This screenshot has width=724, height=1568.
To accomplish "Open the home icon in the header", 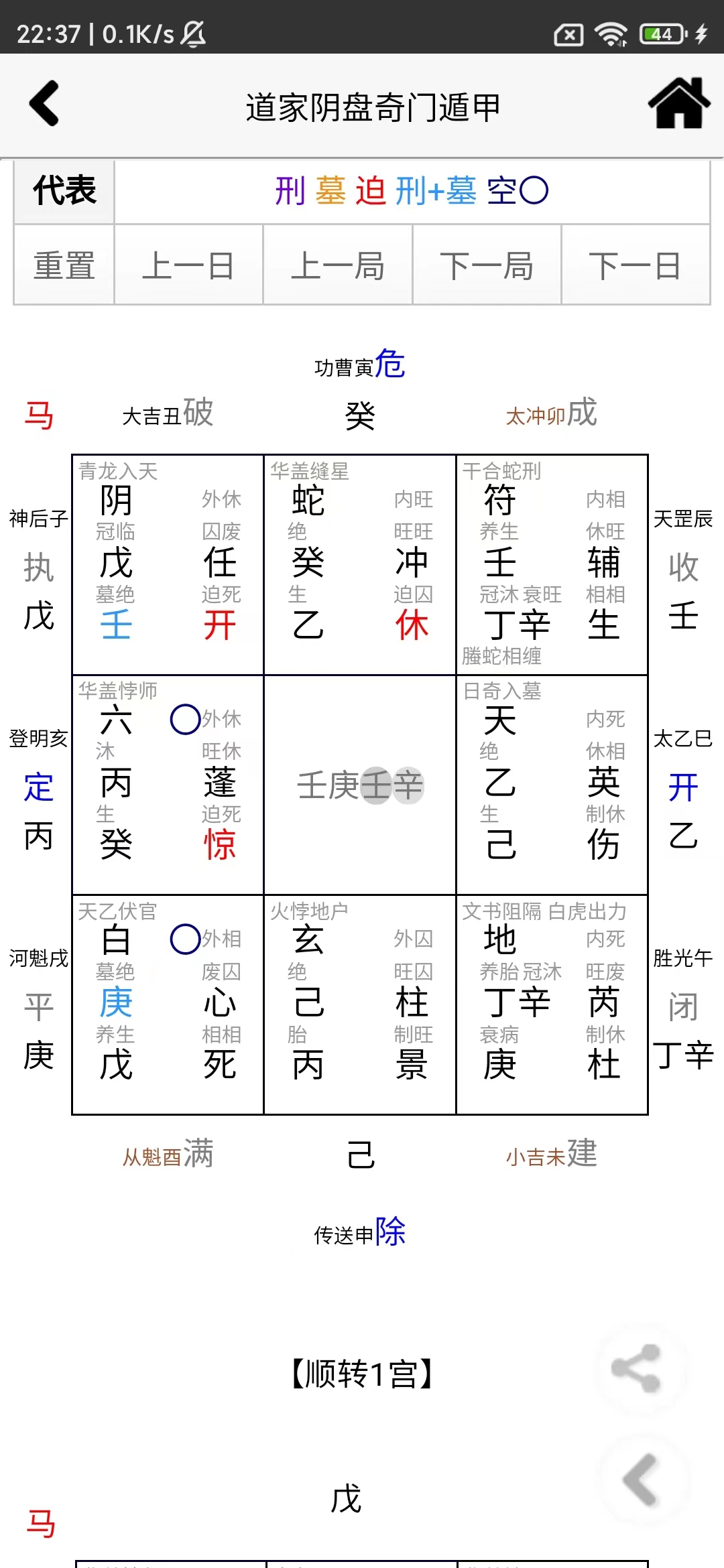I will [x=678, y=104].
